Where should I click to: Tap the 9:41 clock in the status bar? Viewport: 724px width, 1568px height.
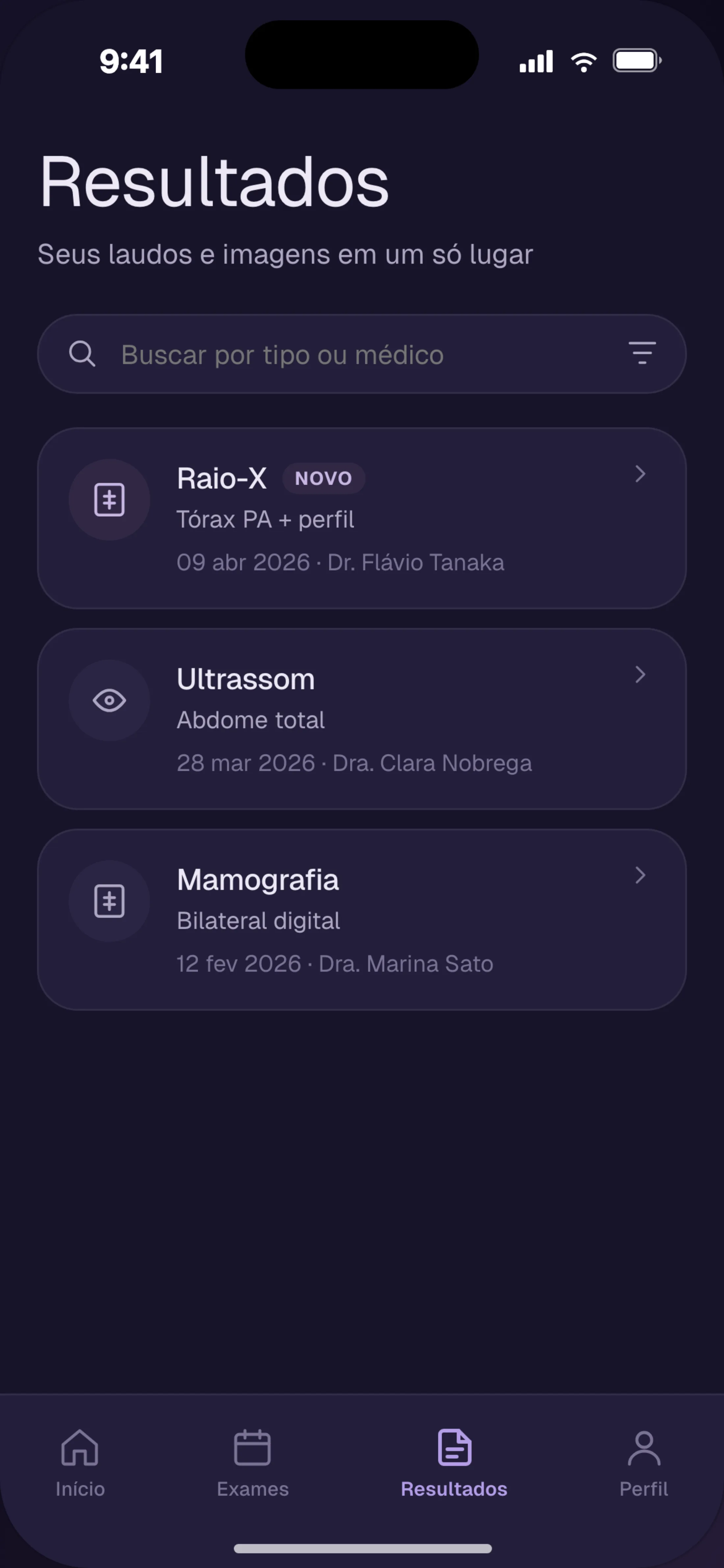(131, 61)
